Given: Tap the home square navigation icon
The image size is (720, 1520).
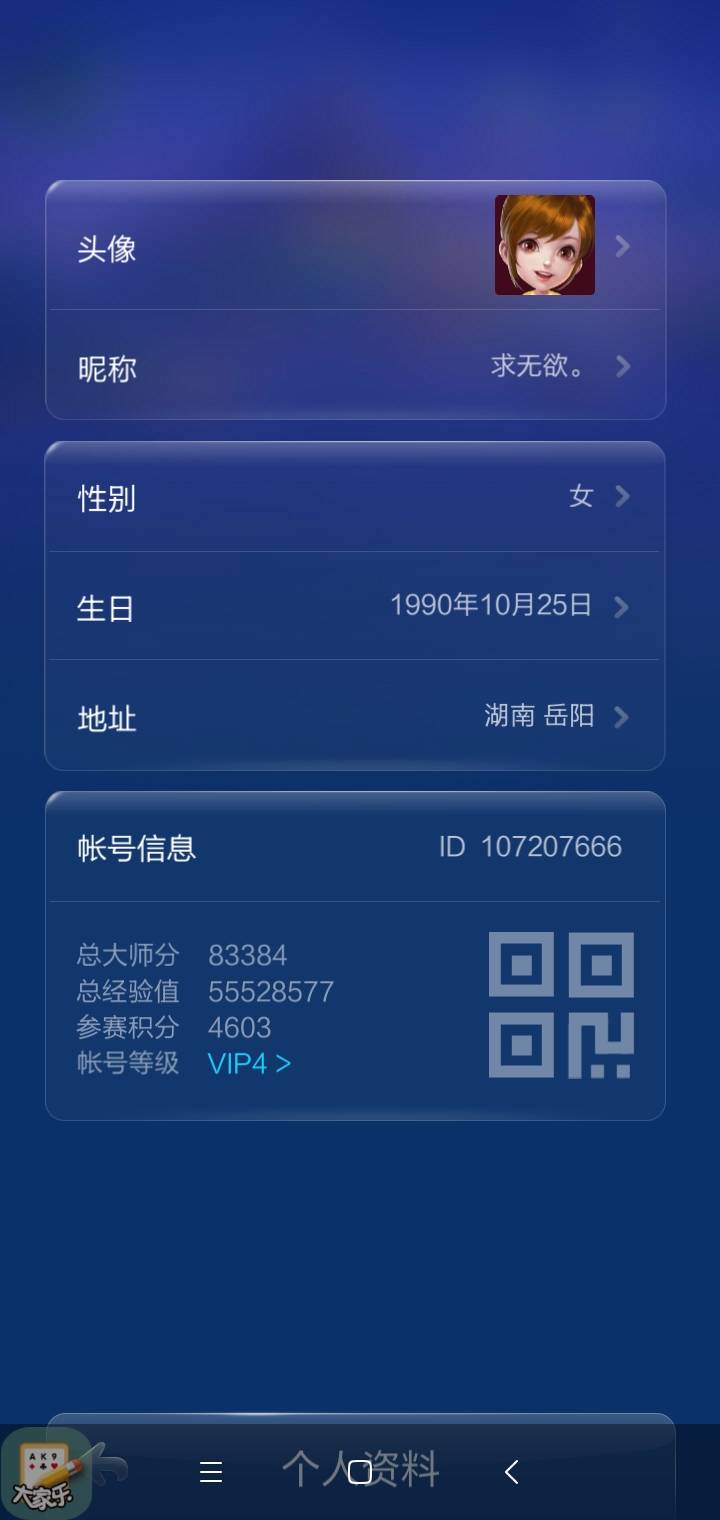Looking at the screenshot, I should [360, 1471].
